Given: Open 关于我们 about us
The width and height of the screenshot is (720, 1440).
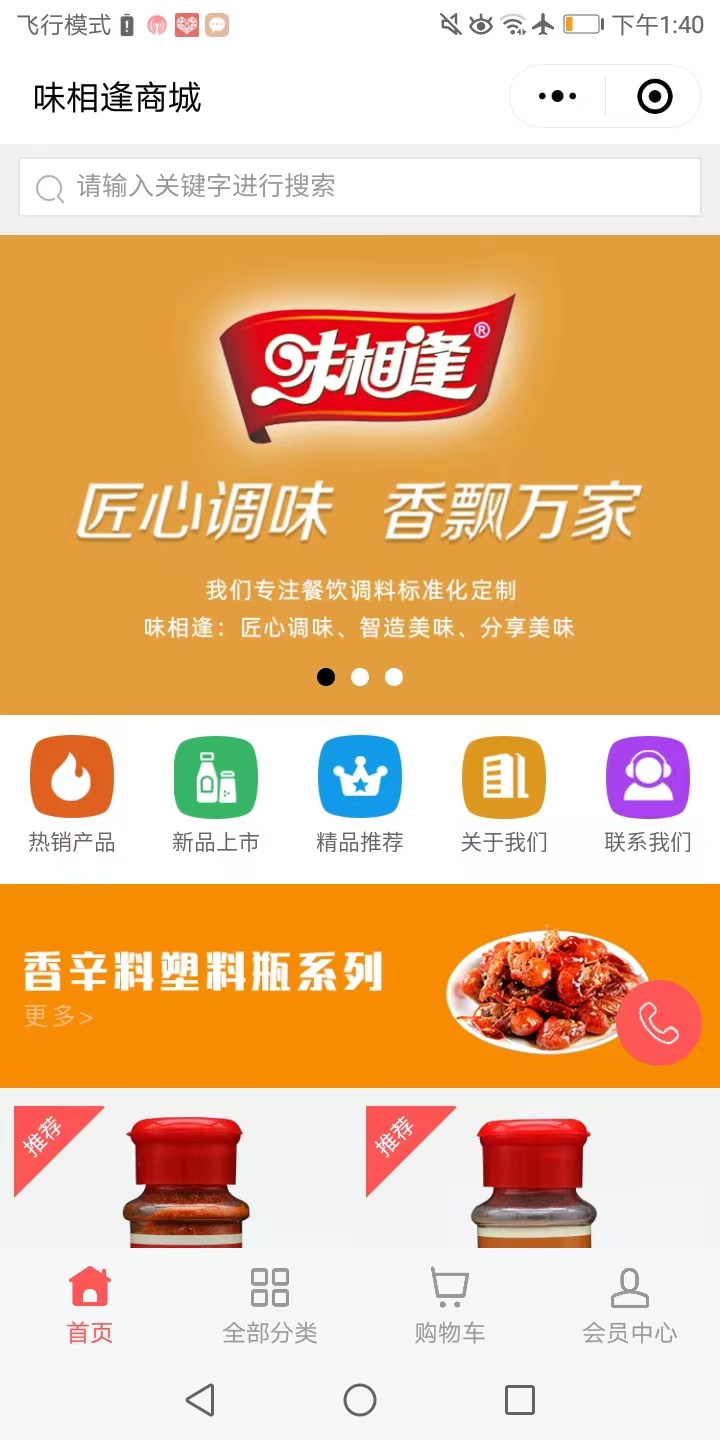Looking at the screenshot, I should (504, 795).
